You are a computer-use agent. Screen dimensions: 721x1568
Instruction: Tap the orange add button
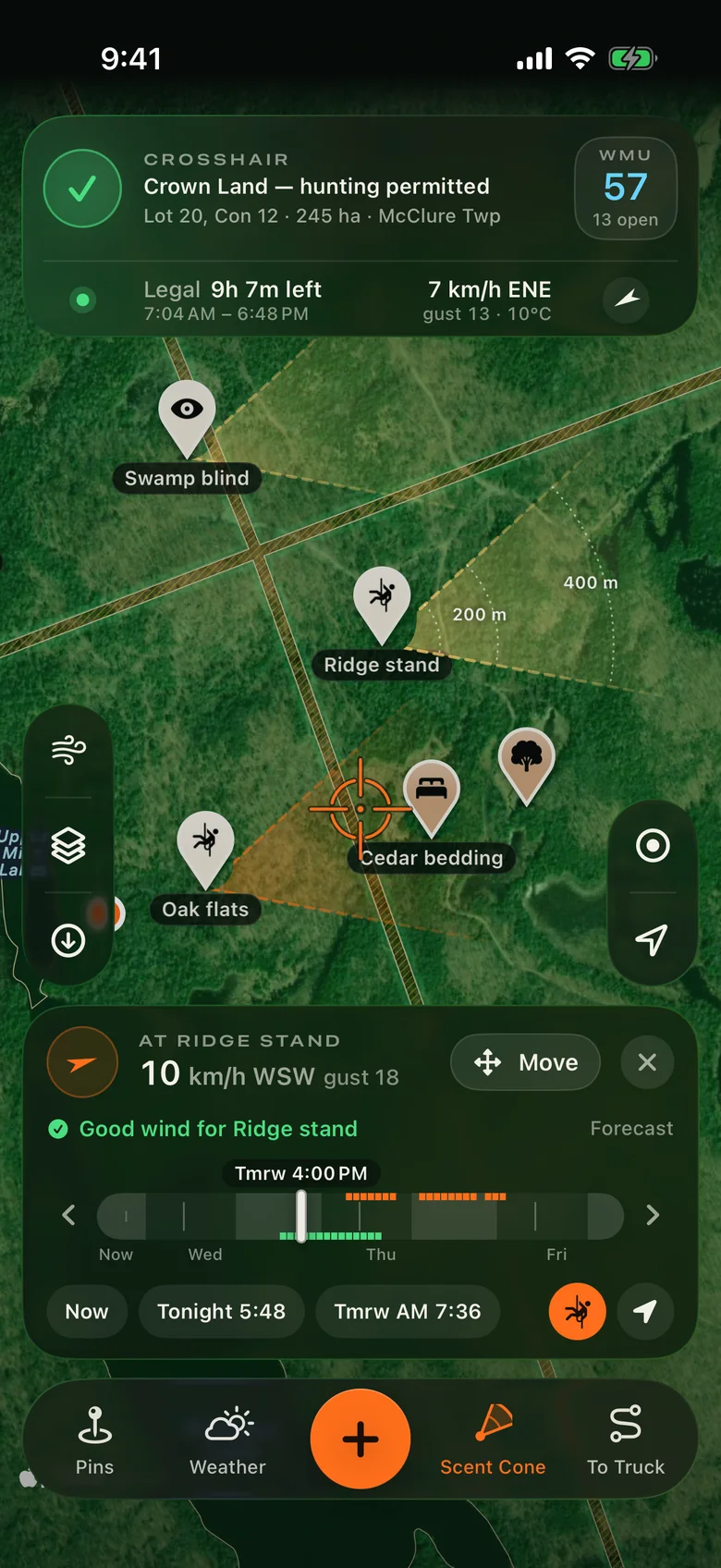click(x=360, y=1439)
